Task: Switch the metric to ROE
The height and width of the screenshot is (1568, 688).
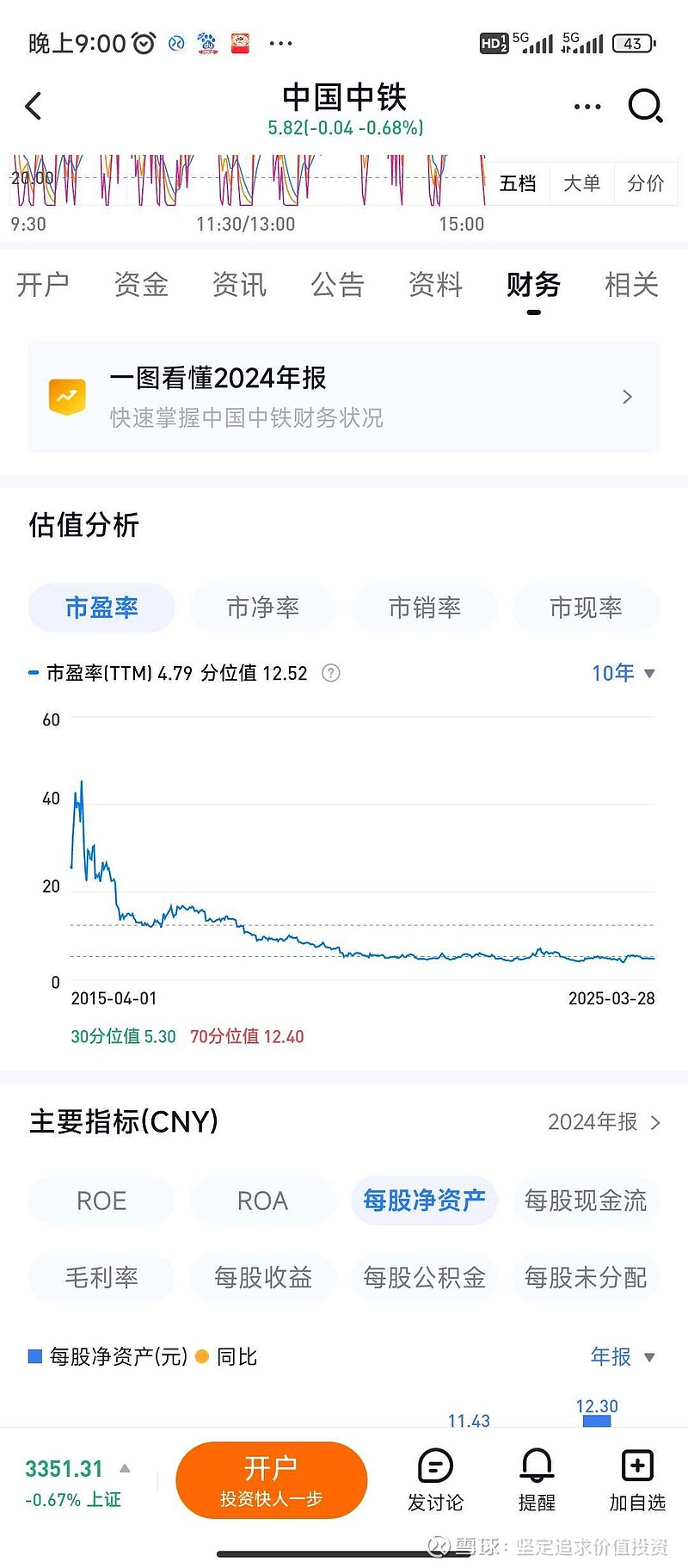Action: click(x=101, y=1201)
